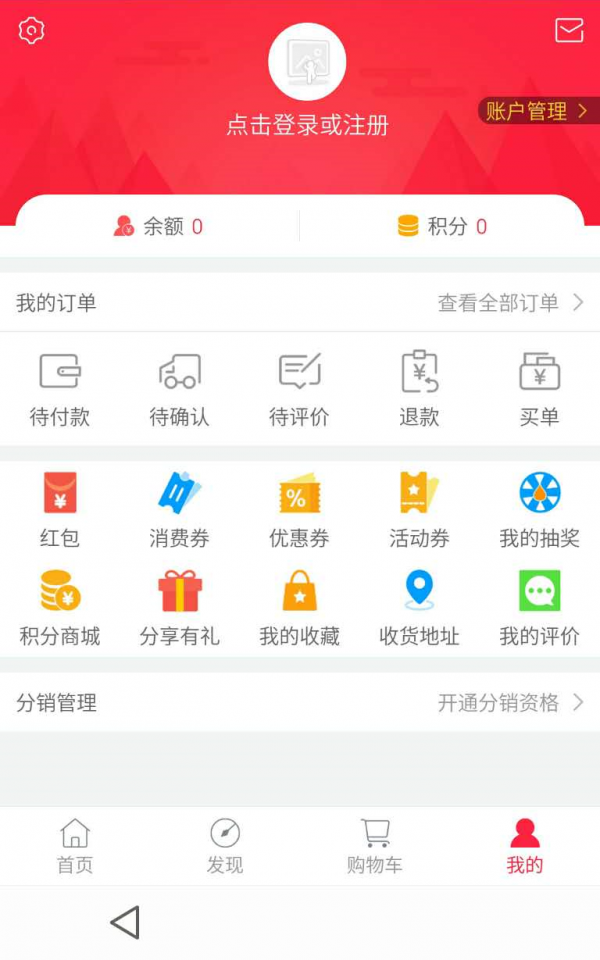
Task: Open 退款 refunds
Action: coord(419,389)
